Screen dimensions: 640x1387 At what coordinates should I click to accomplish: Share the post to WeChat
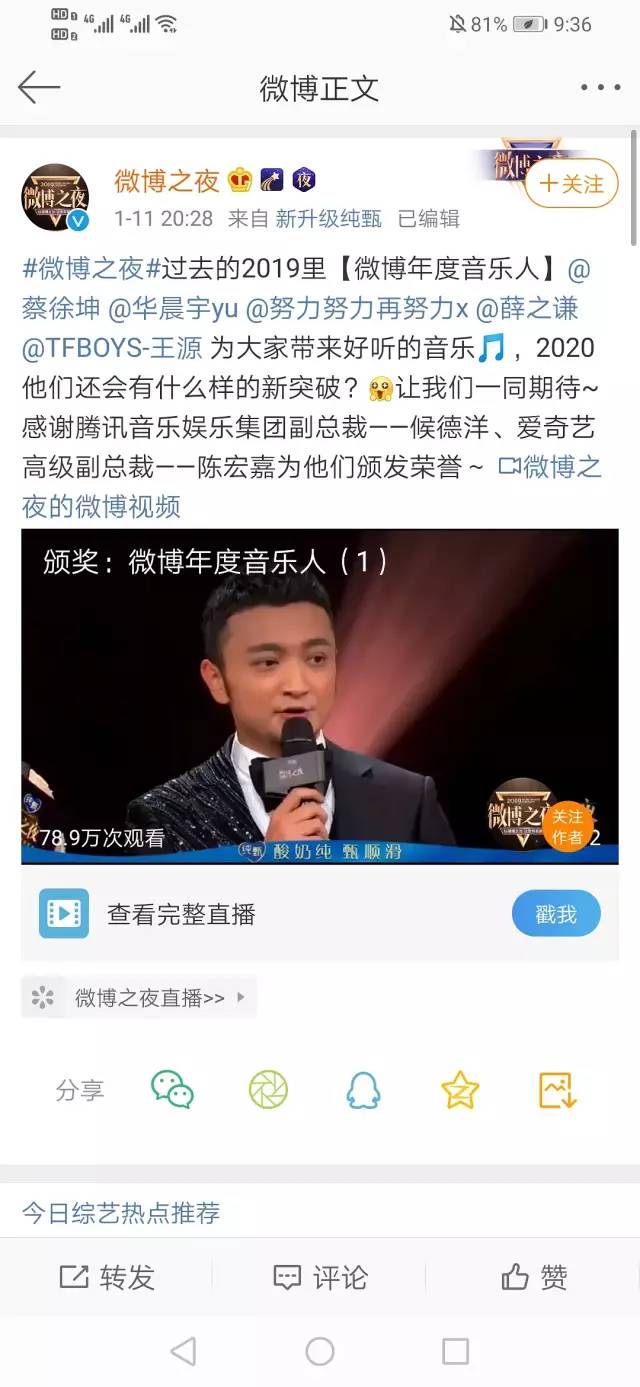click(x=172, y=1089)
